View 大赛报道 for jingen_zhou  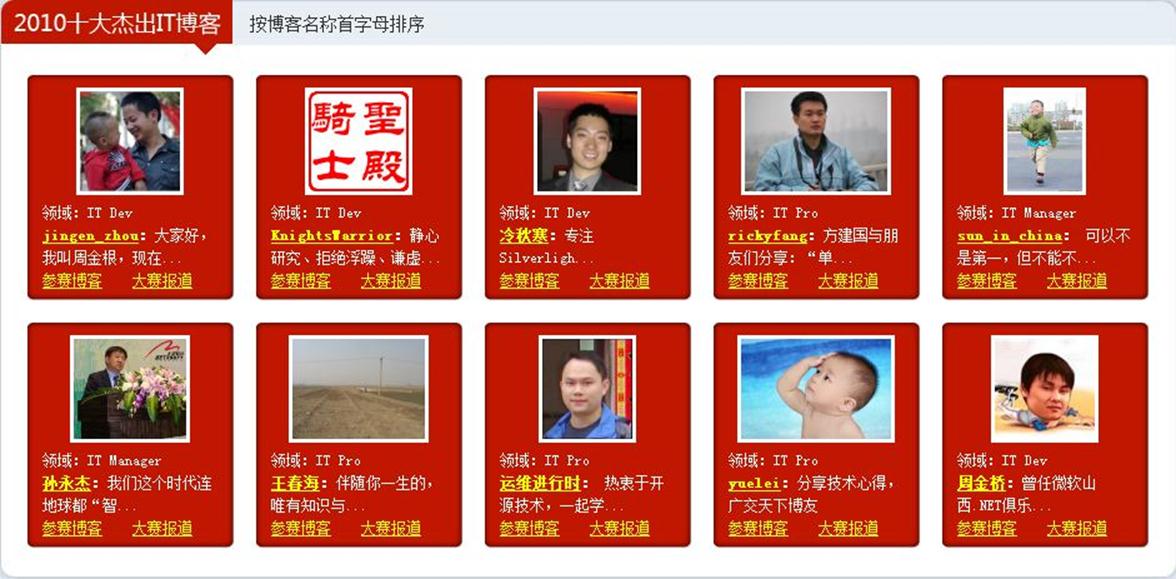(x=162, y=281)
